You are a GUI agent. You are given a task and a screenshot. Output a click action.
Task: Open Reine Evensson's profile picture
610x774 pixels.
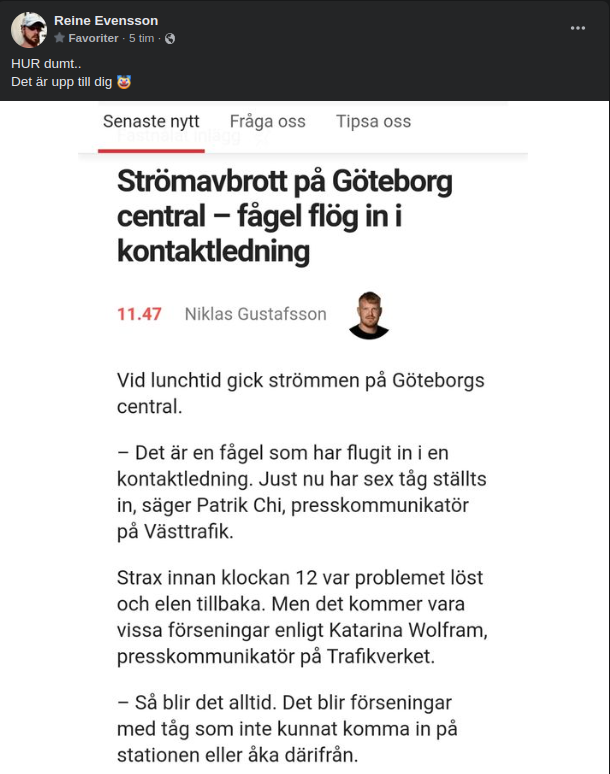tap(29, 30)
